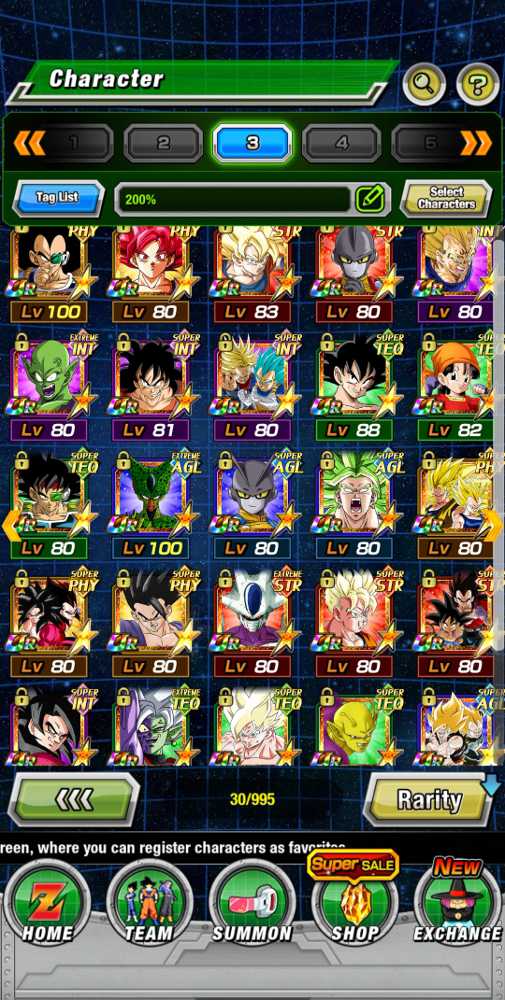Open the magnifying glass search
This screenshot has height=1000, width=505.
(x=425, y=84)
